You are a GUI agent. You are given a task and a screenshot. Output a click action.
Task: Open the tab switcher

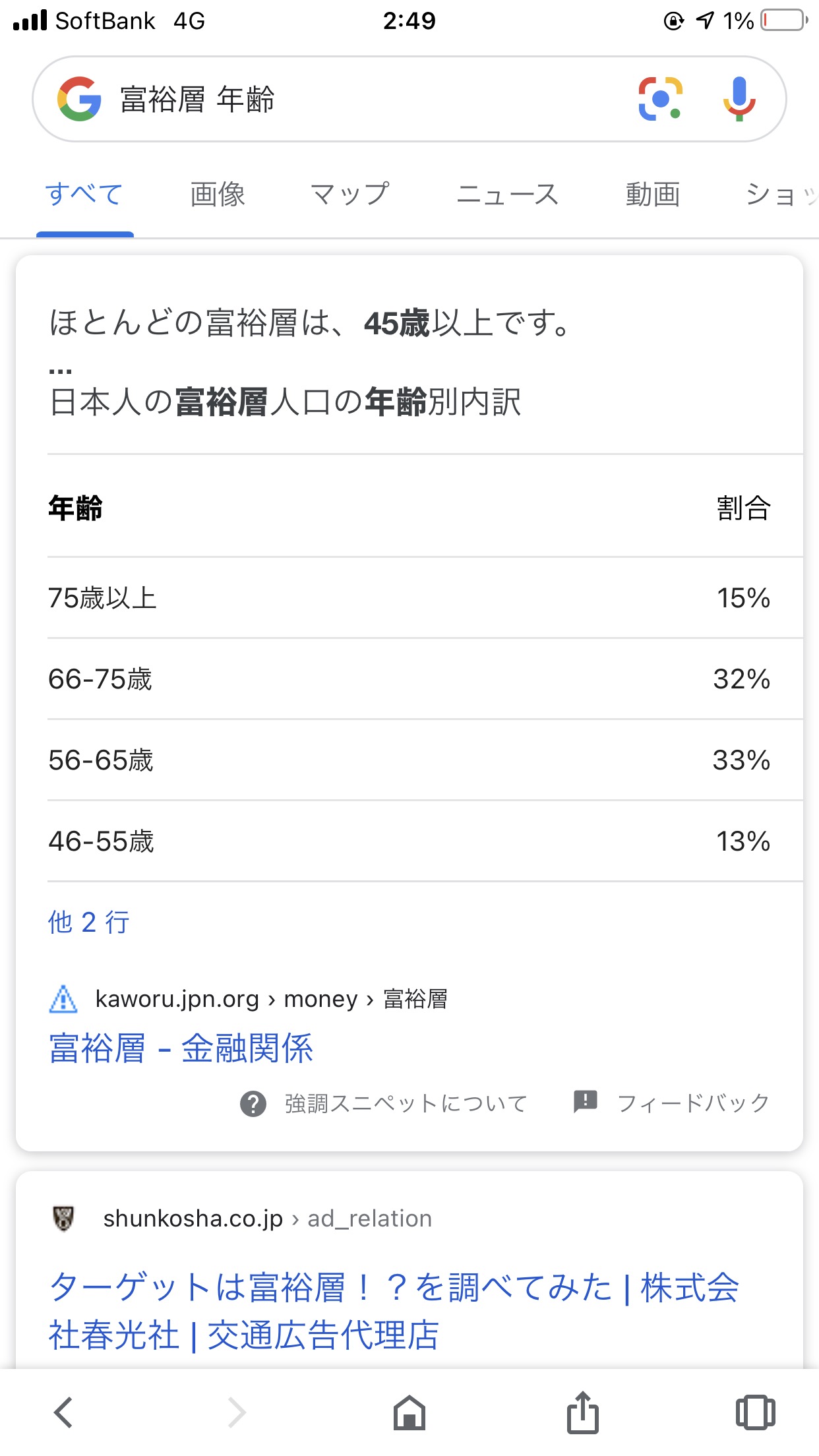(x=755, y=1413)
